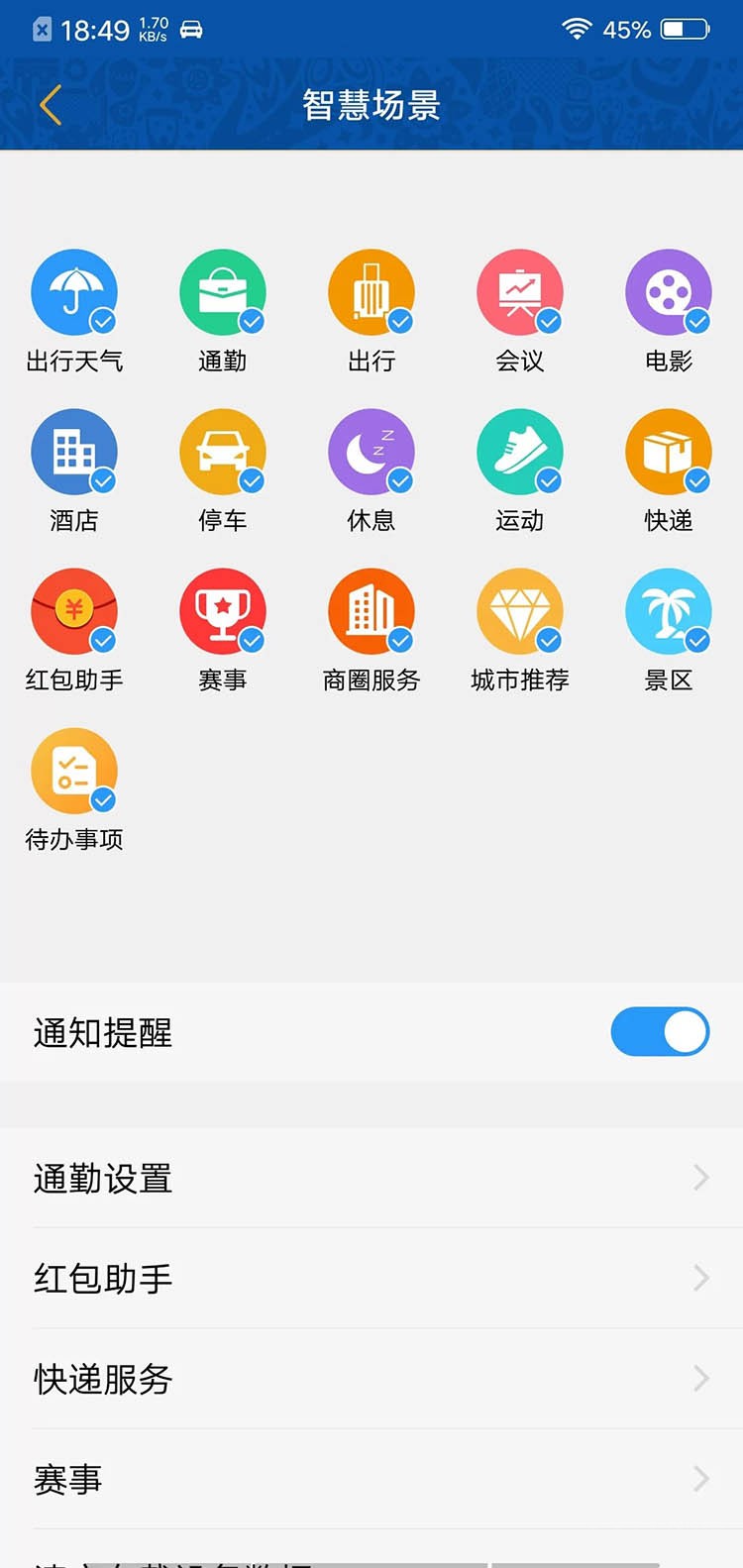This screenshot has height=1568, width=743.
Task: Select the 待办事项 scene
Action: 74,772
